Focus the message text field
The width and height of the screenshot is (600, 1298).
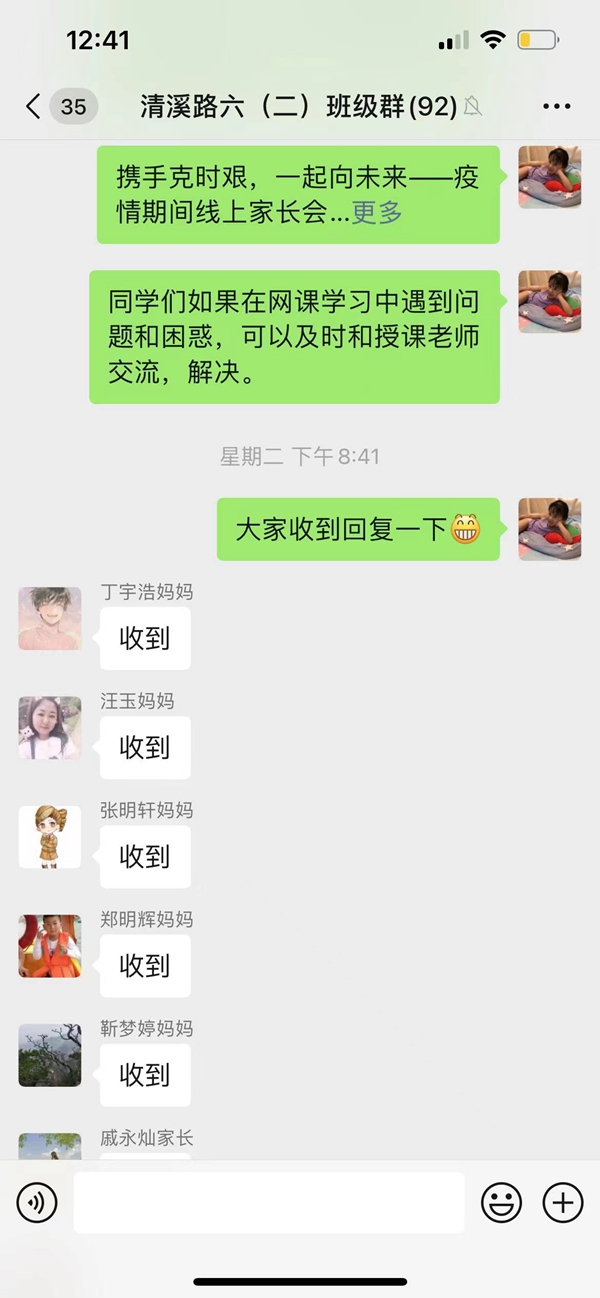[268, 1202]
